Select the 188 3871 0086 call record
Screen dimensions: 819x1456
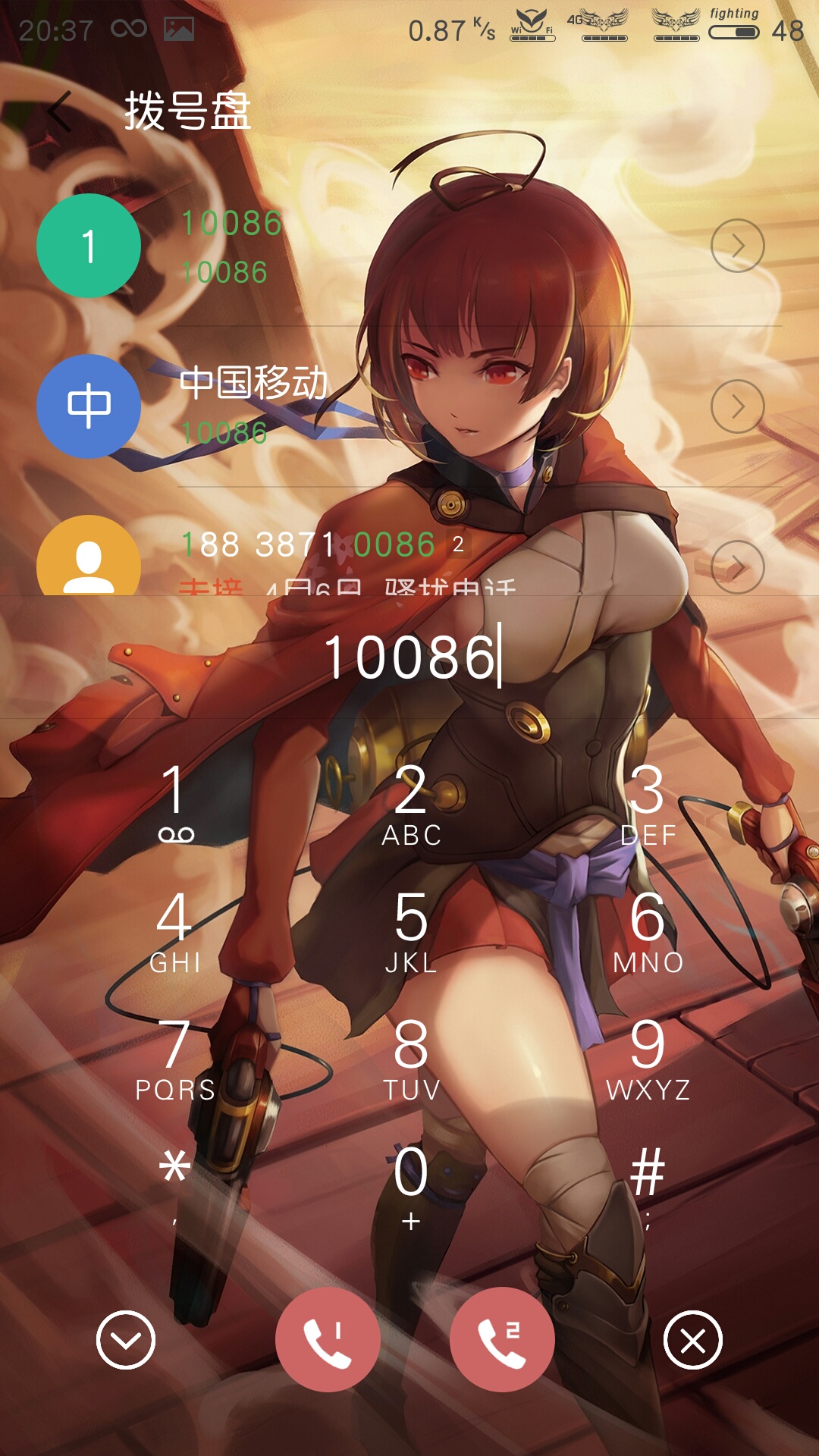(x=409, y=557)
